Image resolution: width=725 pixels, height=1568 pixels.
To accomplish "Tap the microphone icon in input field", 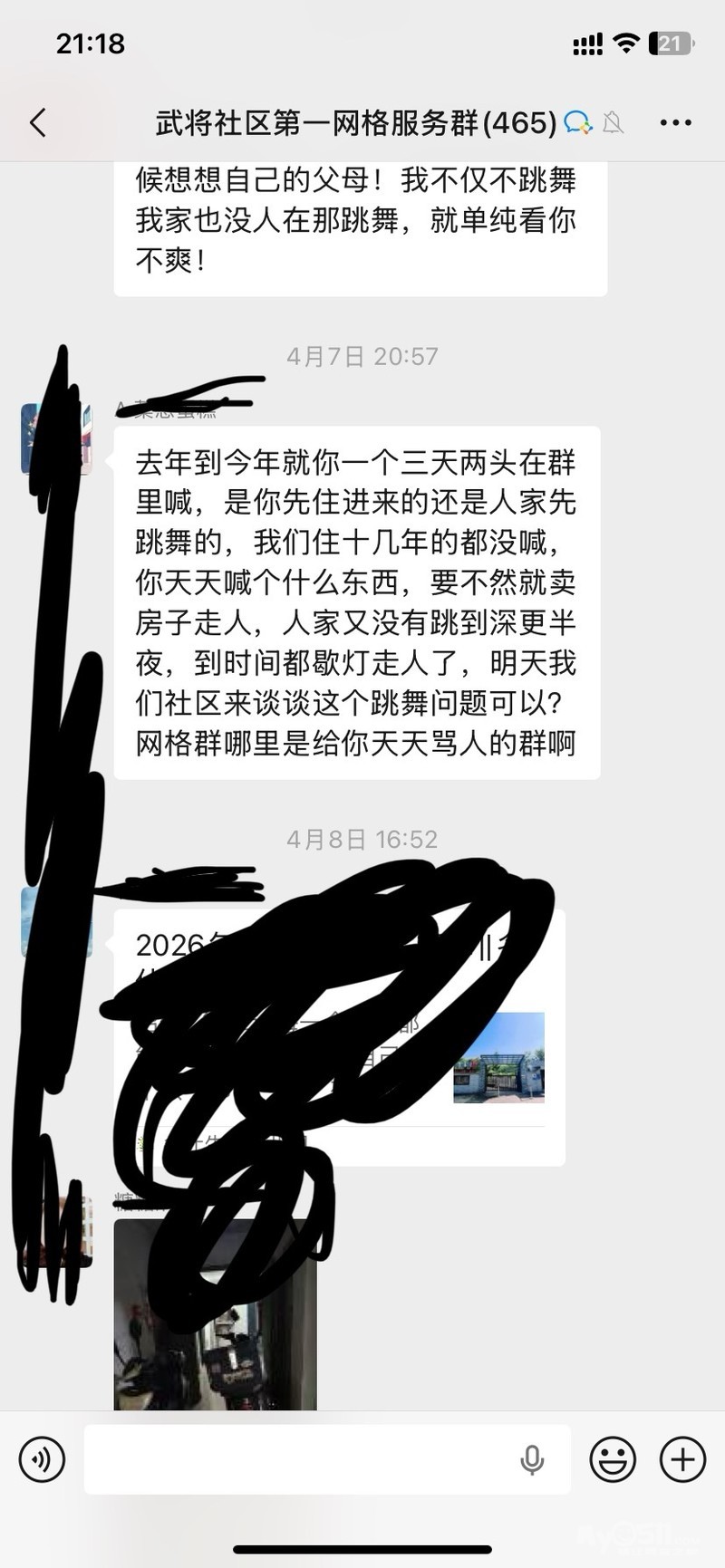I will coord(532,1459).
